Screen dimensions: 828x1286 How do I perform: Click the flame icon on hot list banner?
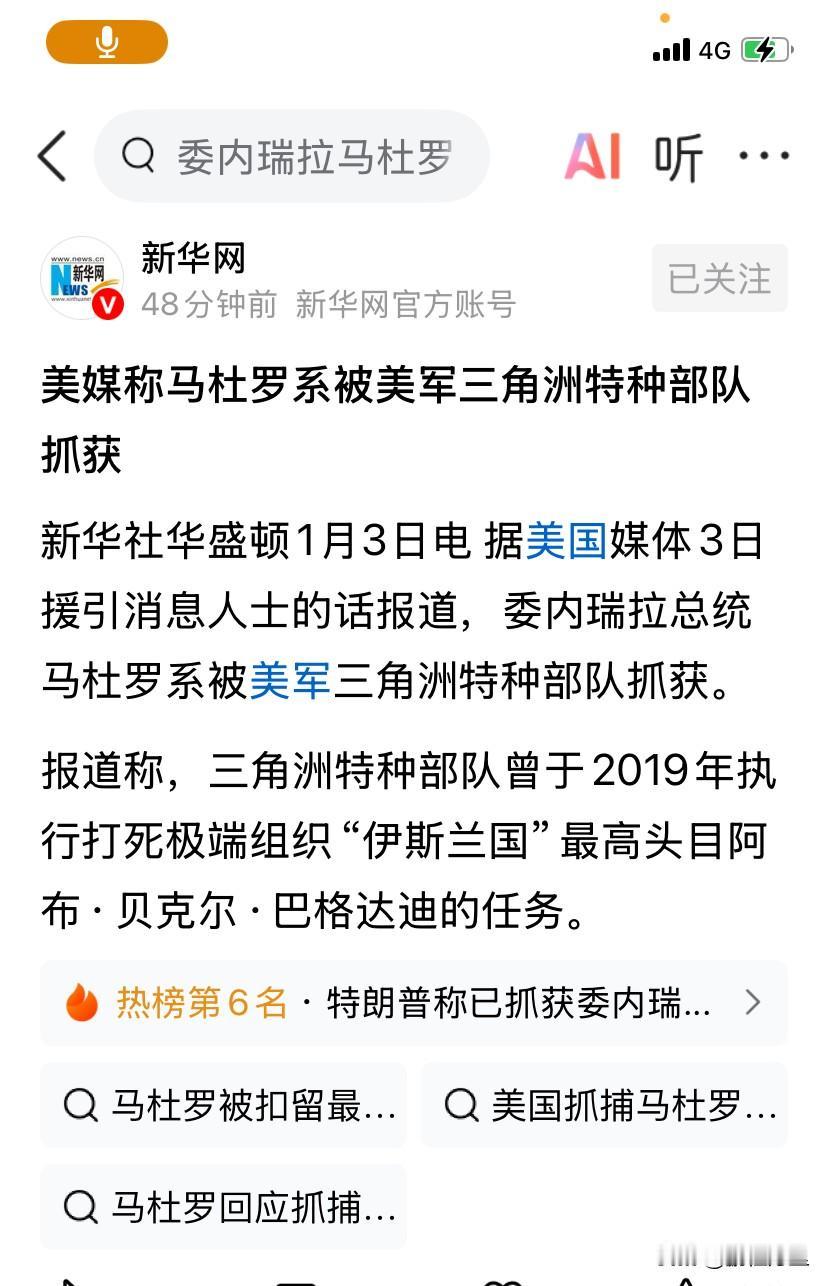[x=84, y=1003]
